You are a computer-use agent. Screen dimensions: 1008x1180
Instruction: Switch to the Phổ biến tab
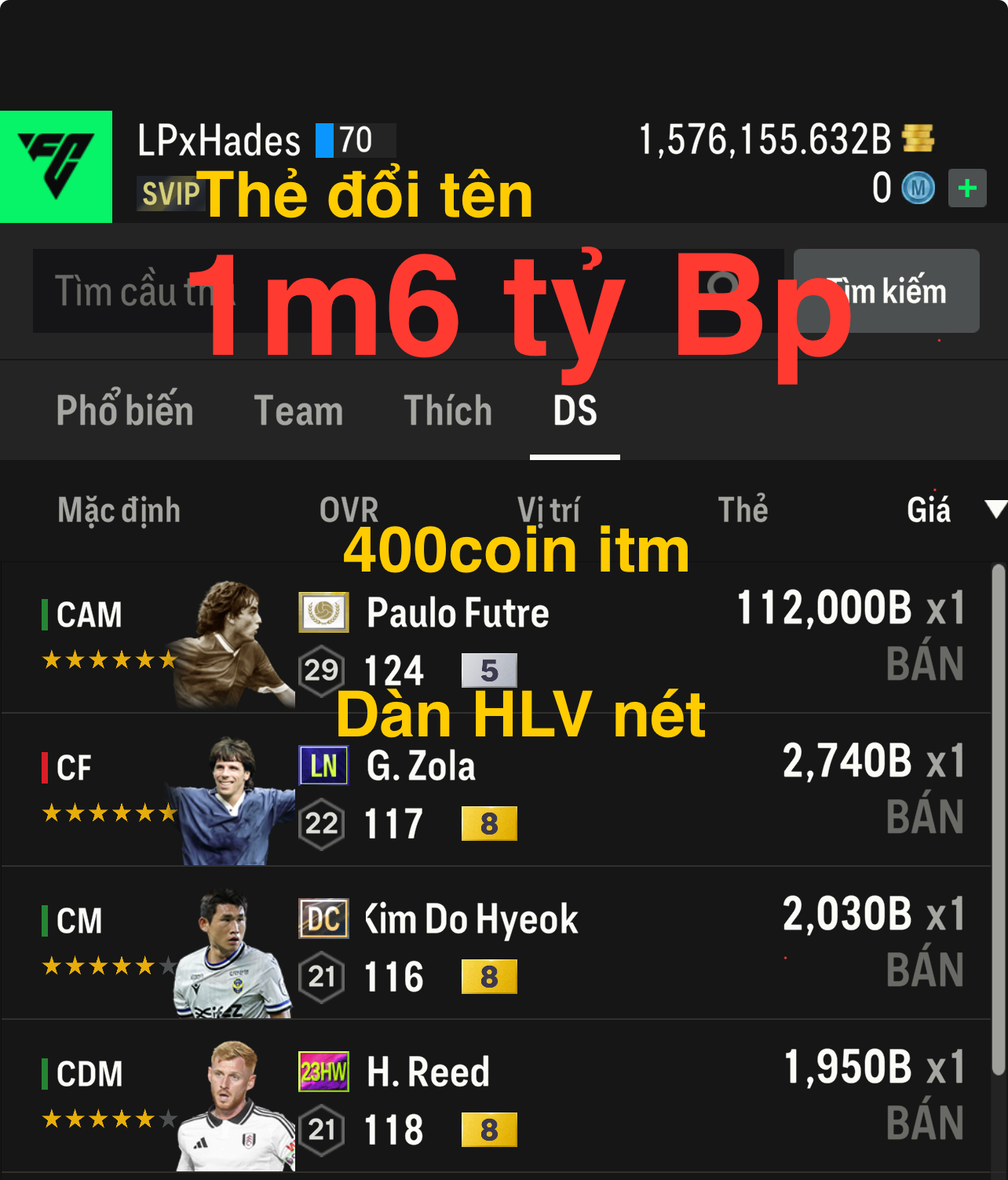(x=125, y=411)
